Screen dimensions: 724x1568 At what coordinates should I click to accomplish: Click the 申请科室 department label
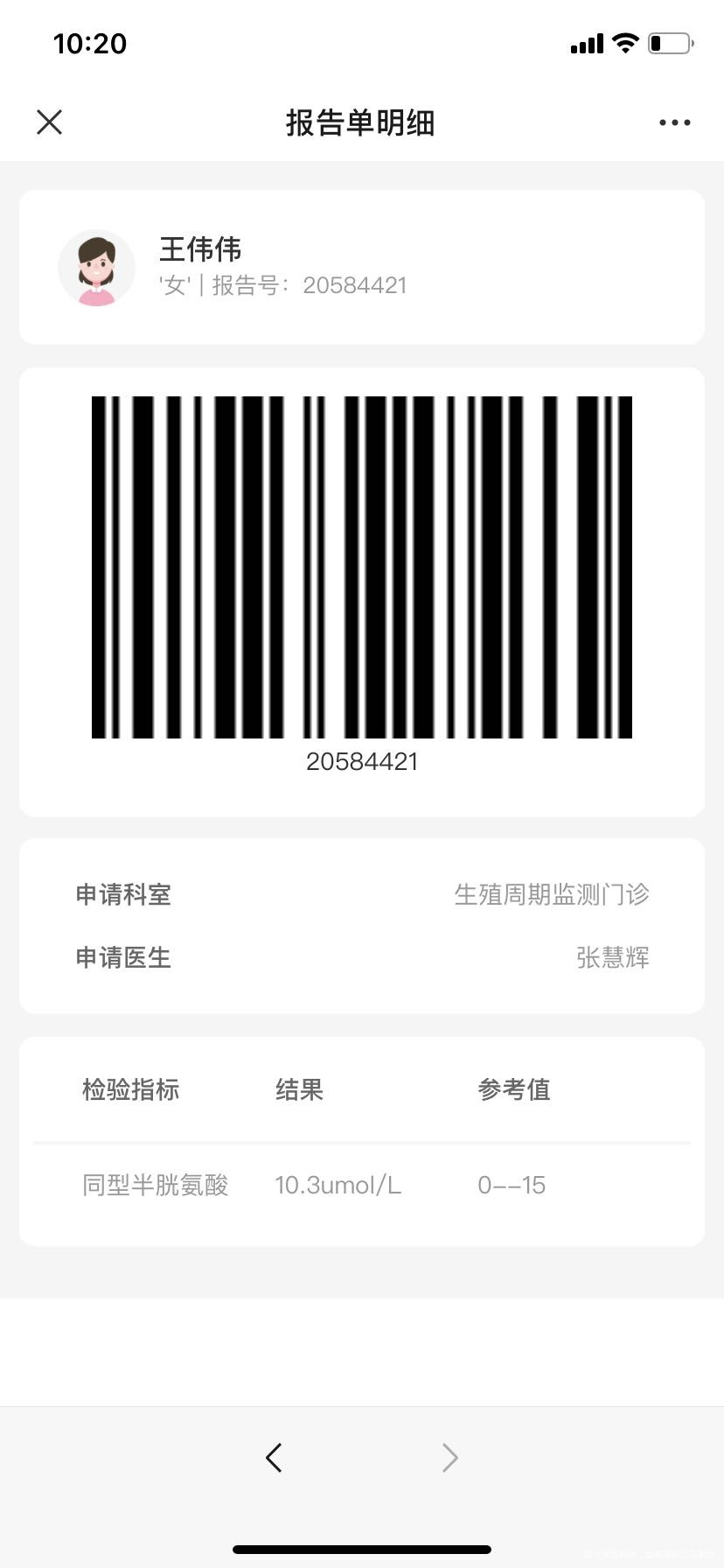122,895
